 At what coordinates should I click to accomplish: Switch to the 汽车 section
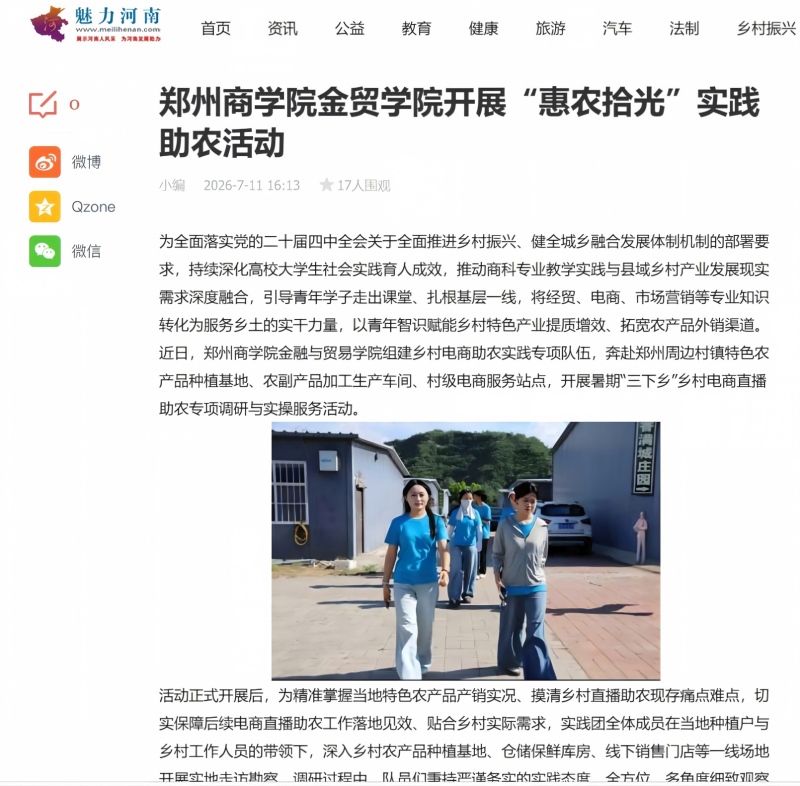pos(617,28)
